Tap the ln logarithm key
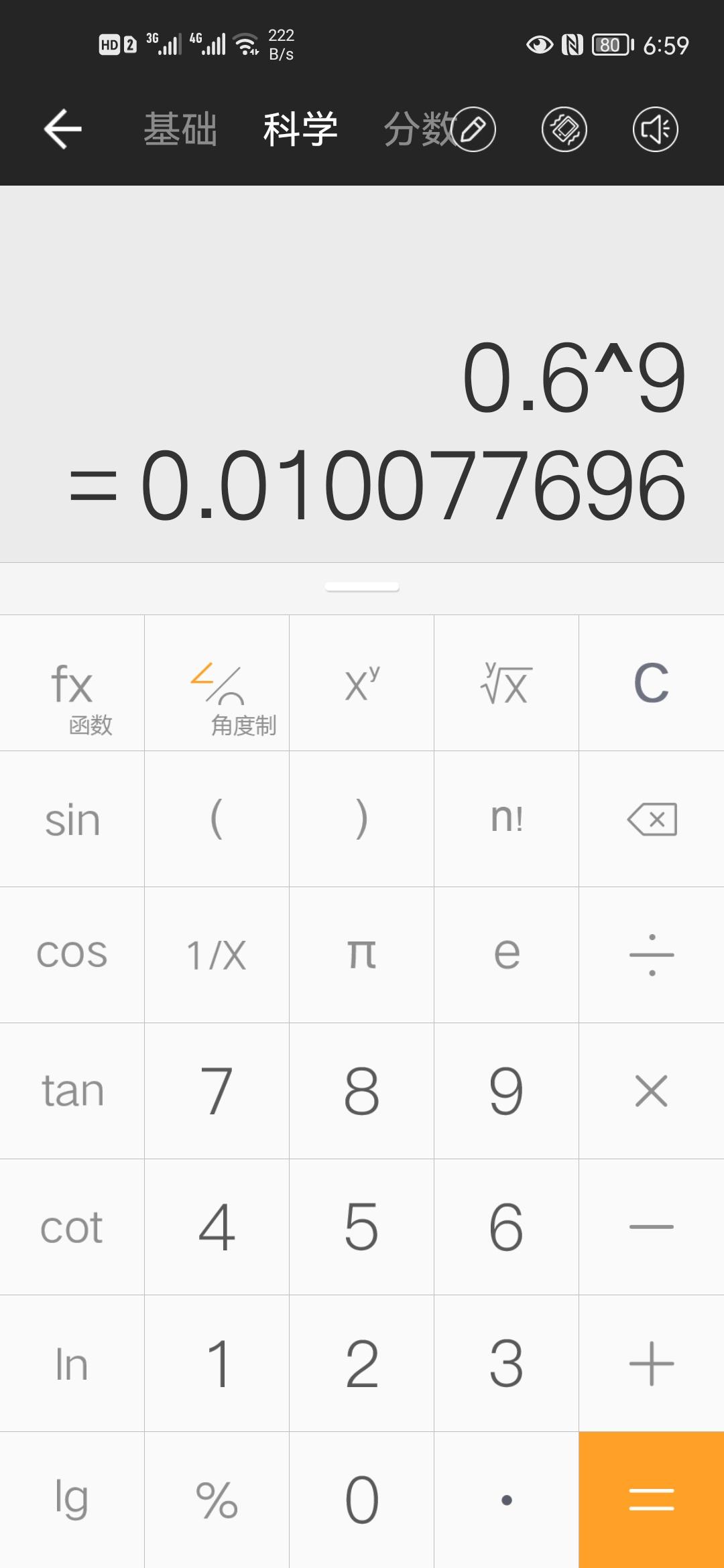724x1568 pixels. coord(72,1363)
